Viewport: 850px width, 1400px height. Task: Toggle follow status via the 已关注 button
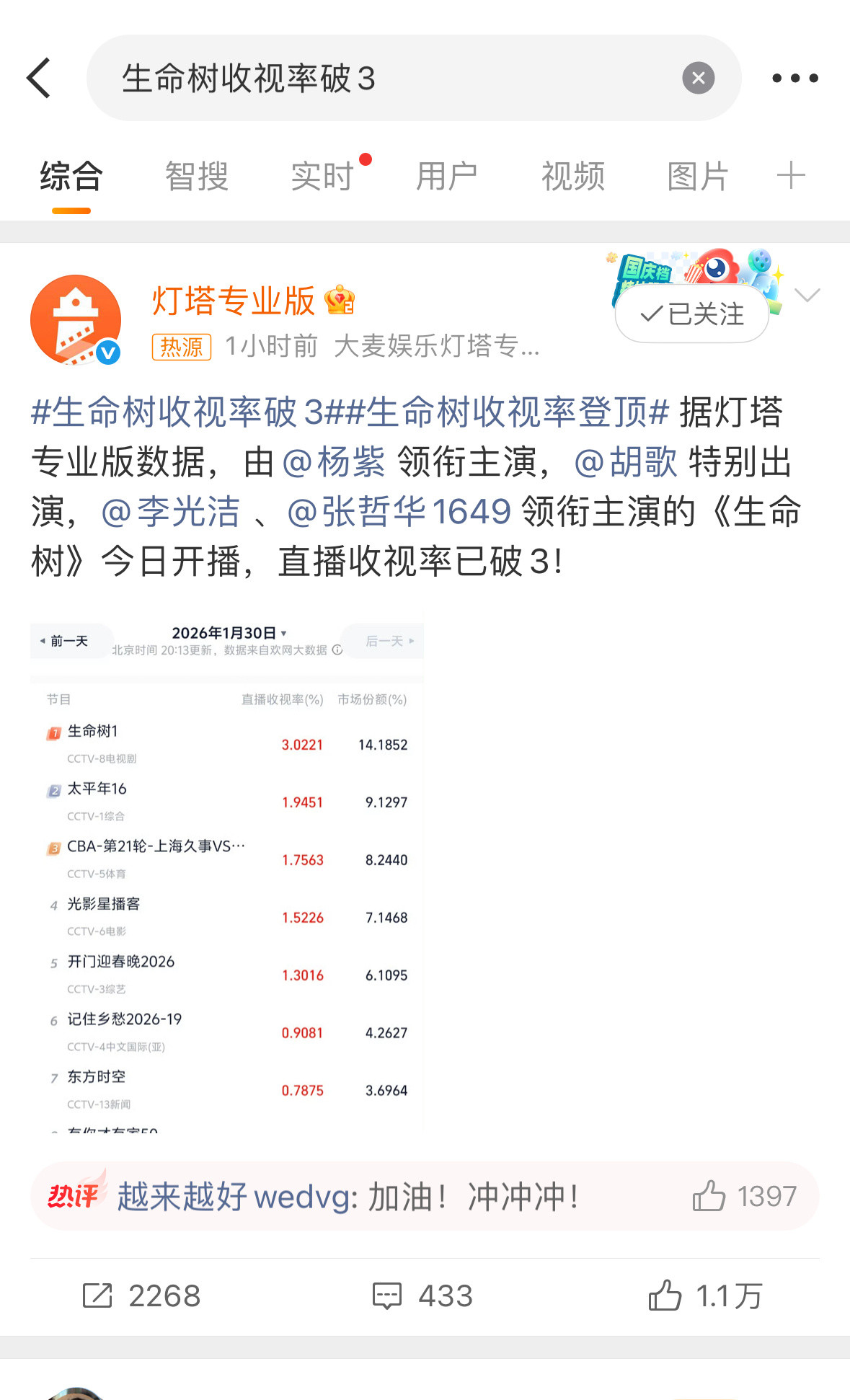[x=690, y=314]
